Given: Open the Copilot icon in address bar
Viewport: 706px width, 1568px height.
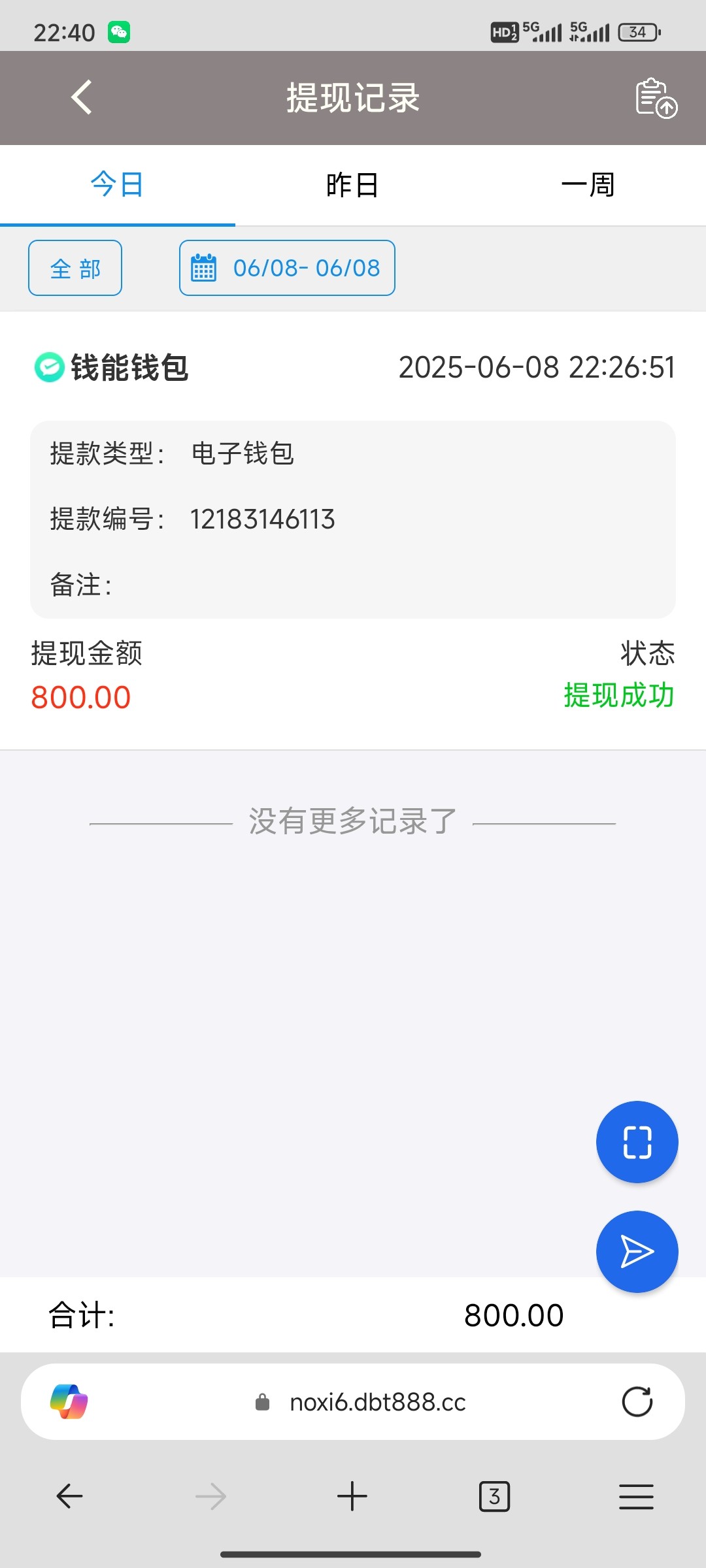Looking at the screenshot, I should point(69,1401).
